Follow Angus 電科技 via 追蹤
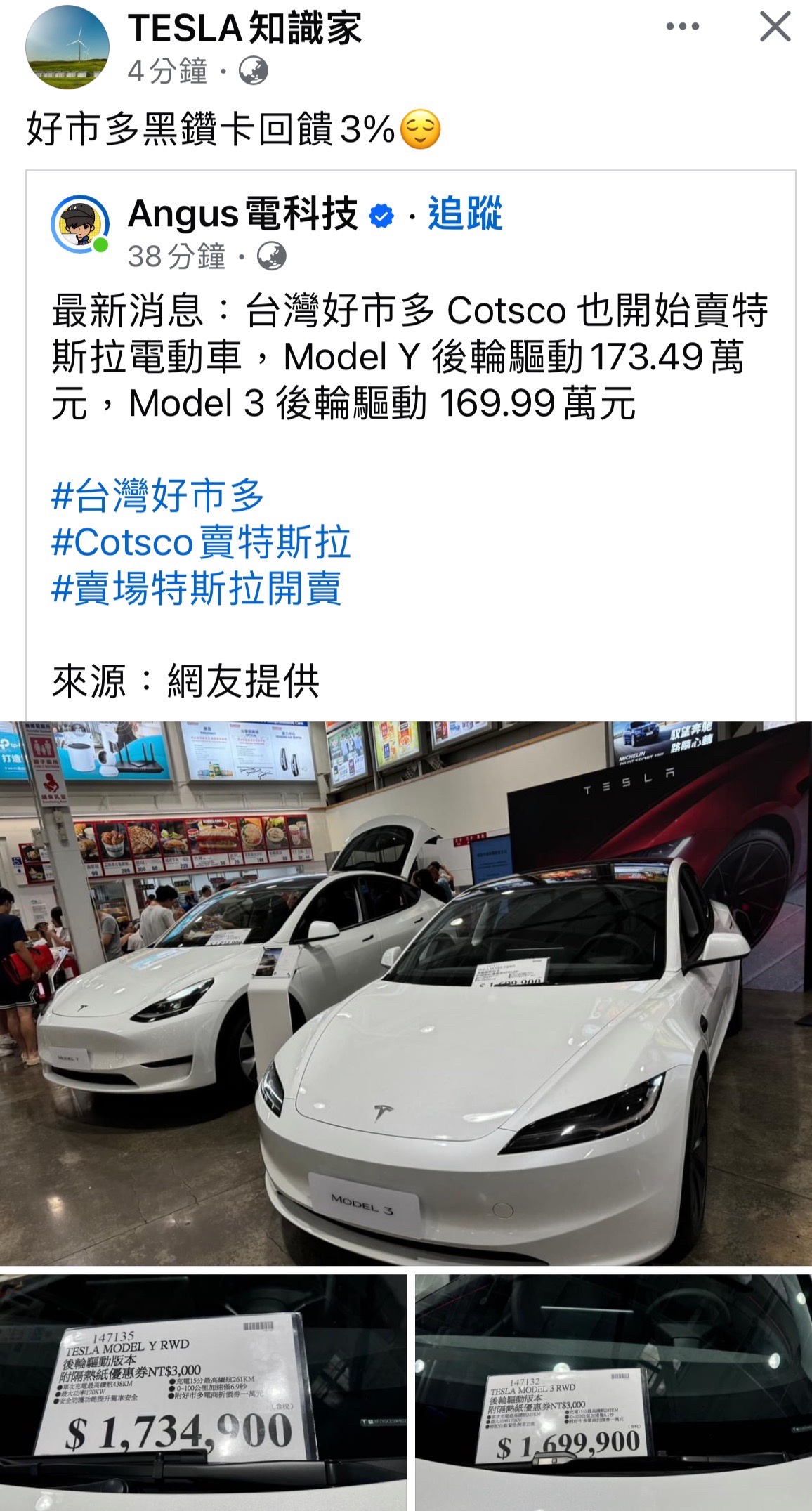 click(465, 214)
